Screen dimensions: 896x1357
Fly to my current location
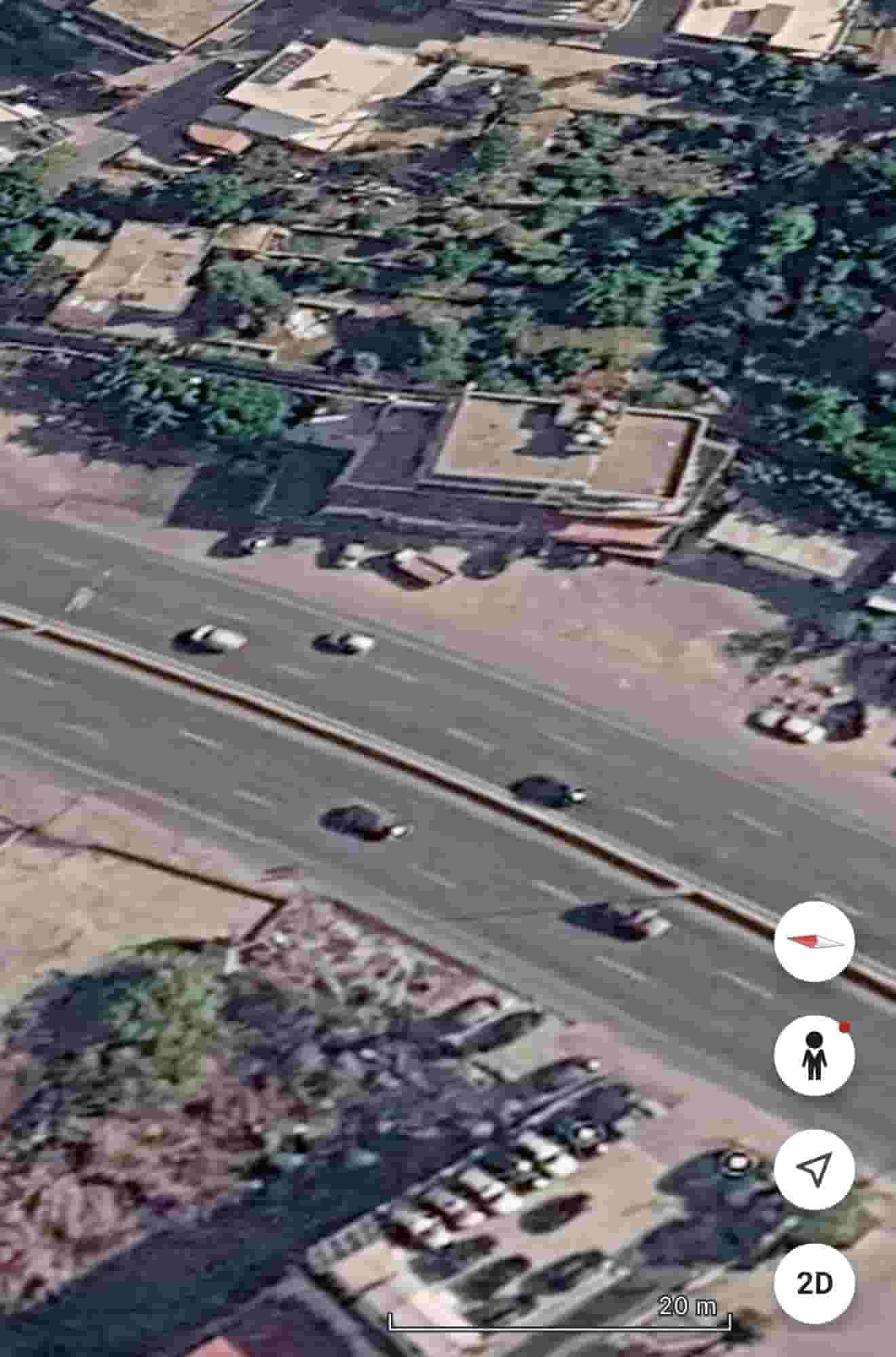click(x=814, y=1169)
